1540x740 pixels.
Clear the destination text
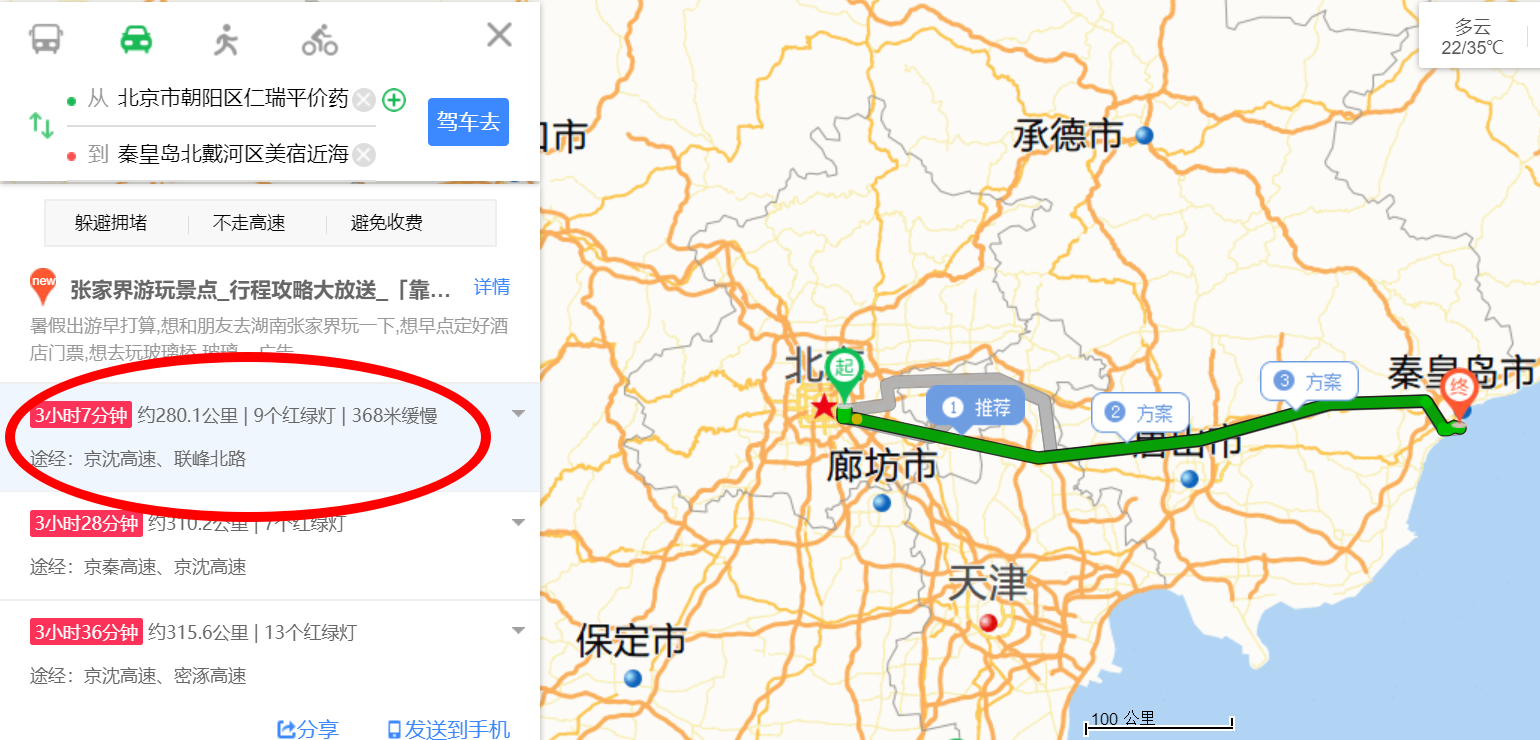pyautogui.click(x=364, y=155)
